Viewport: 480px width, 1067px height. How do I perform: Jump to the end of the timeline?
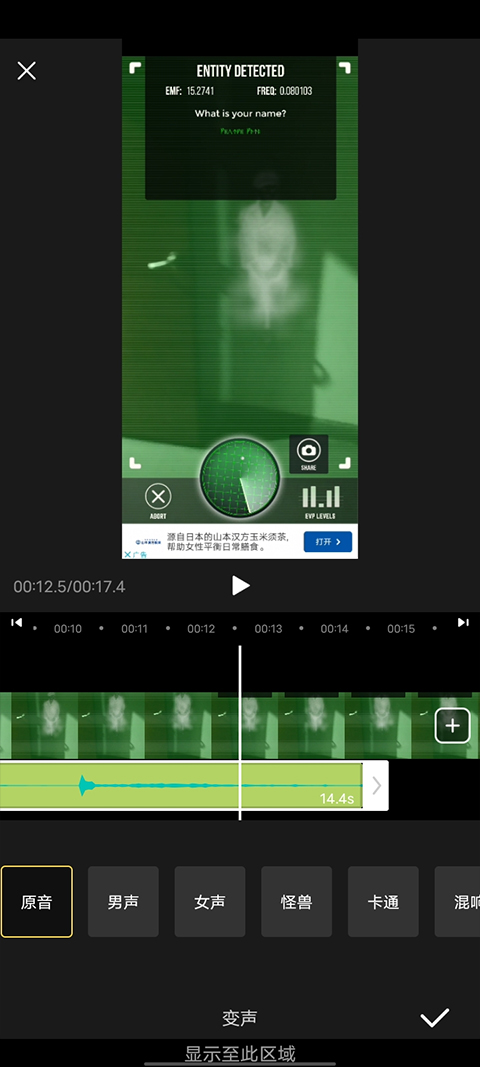463,622
